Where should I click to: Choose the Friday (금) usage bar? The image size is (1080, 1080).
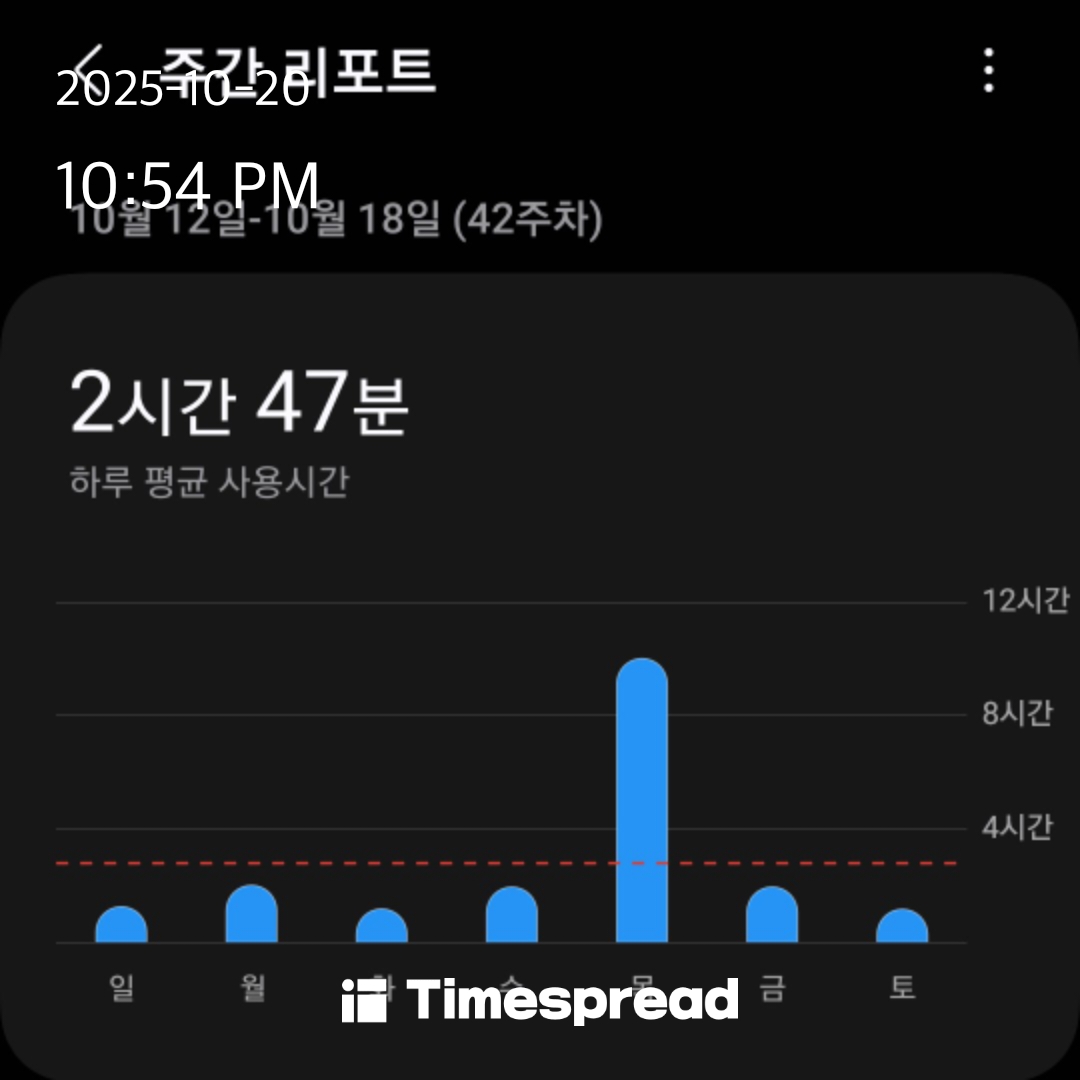tap(771, 915)
